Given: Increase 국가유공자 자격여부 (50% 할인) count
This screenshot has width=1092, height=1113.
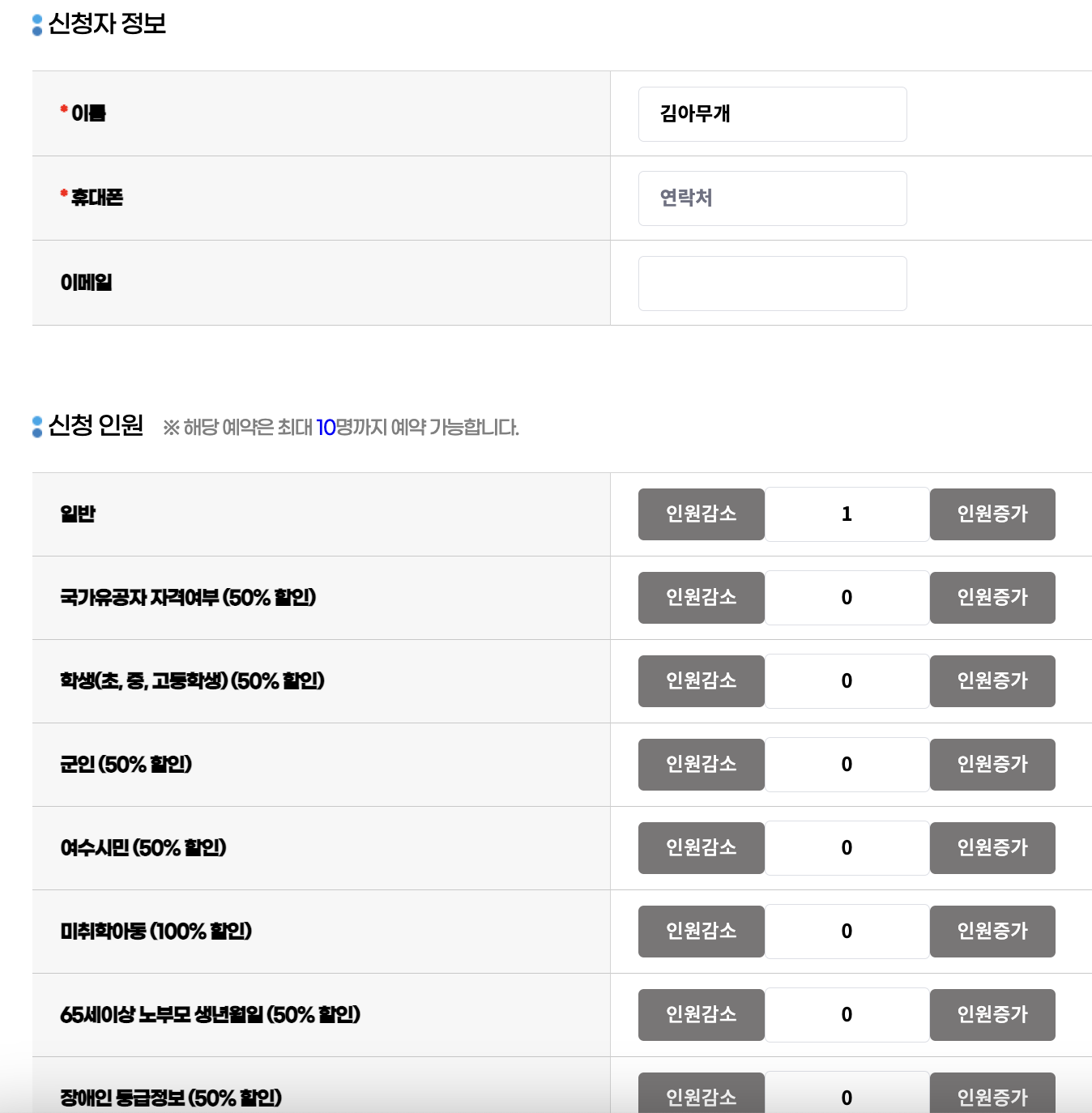Looking at the screenshot, I should [992, 598].
